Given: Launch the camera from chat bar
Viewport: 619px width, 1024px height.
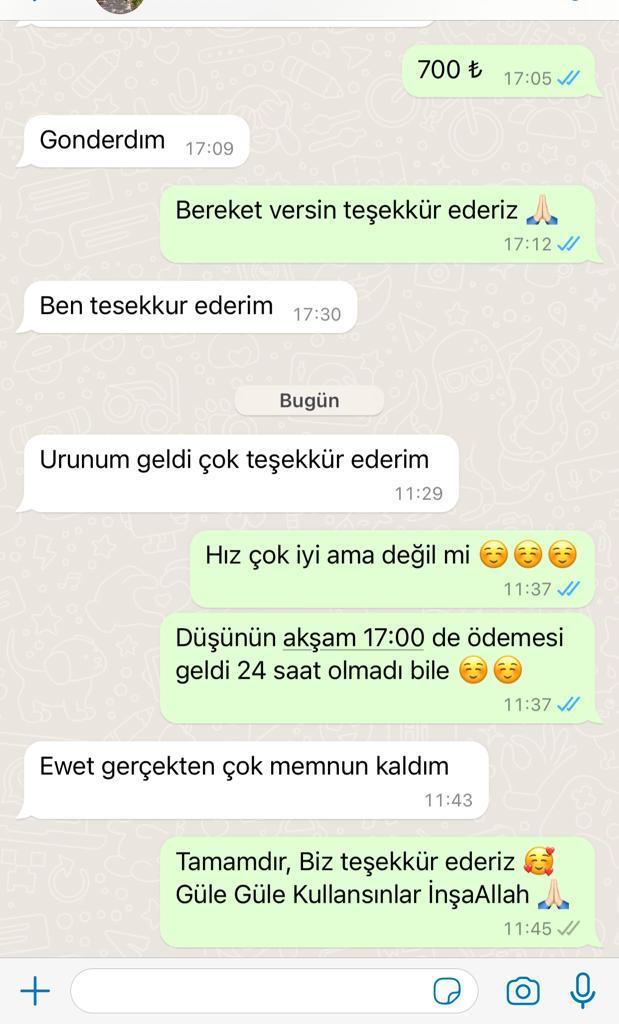Looking at the screenshot, I should [523, 991].
